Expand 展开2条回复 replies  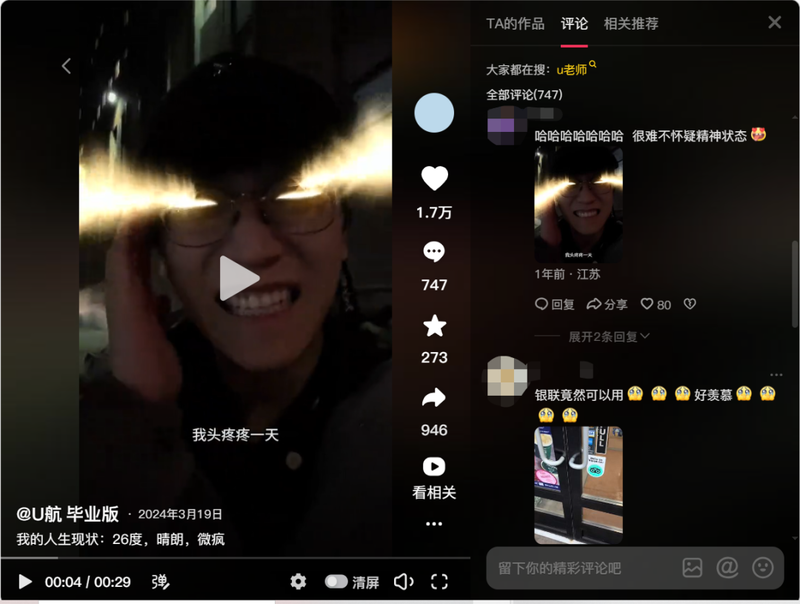pos(609,336)
